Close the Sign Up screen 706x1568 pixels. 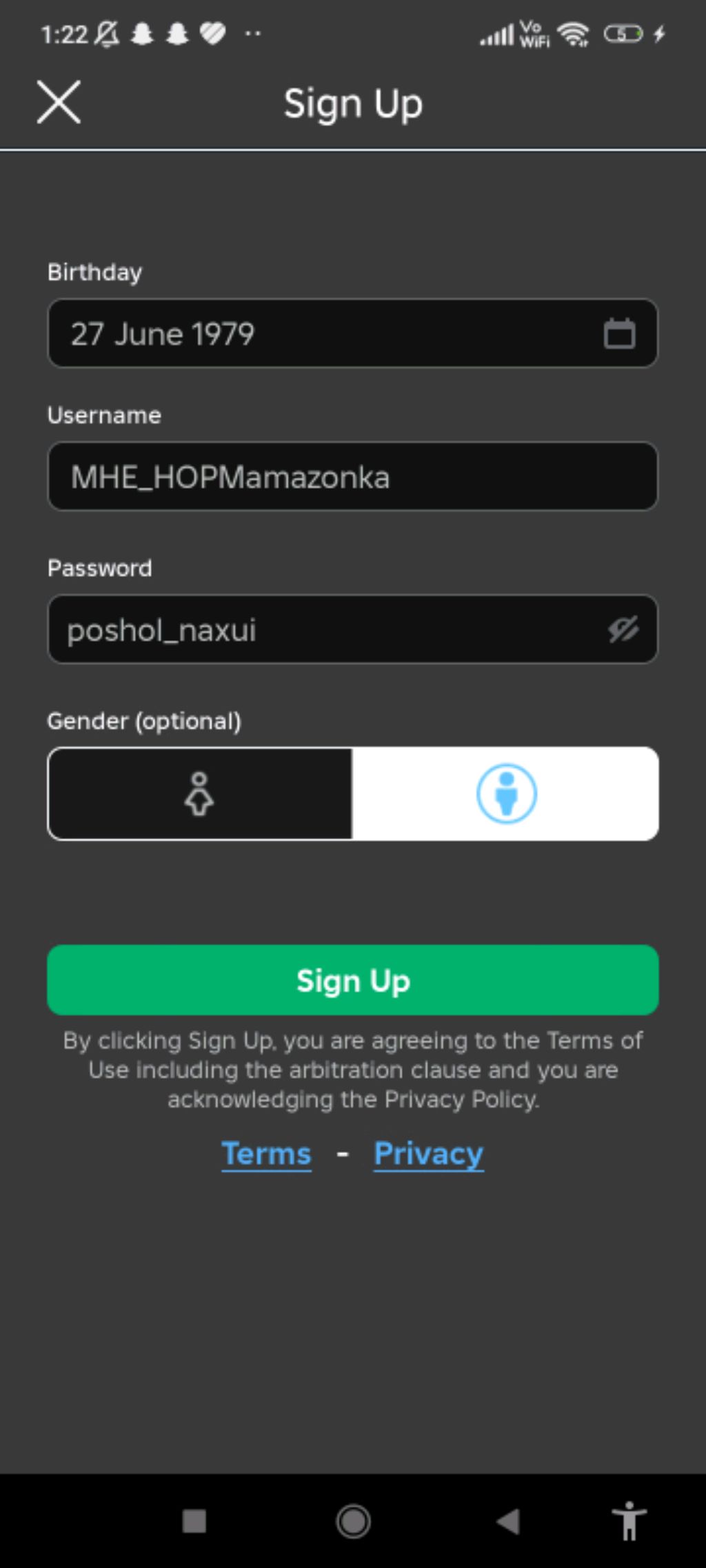coord(59,102)
